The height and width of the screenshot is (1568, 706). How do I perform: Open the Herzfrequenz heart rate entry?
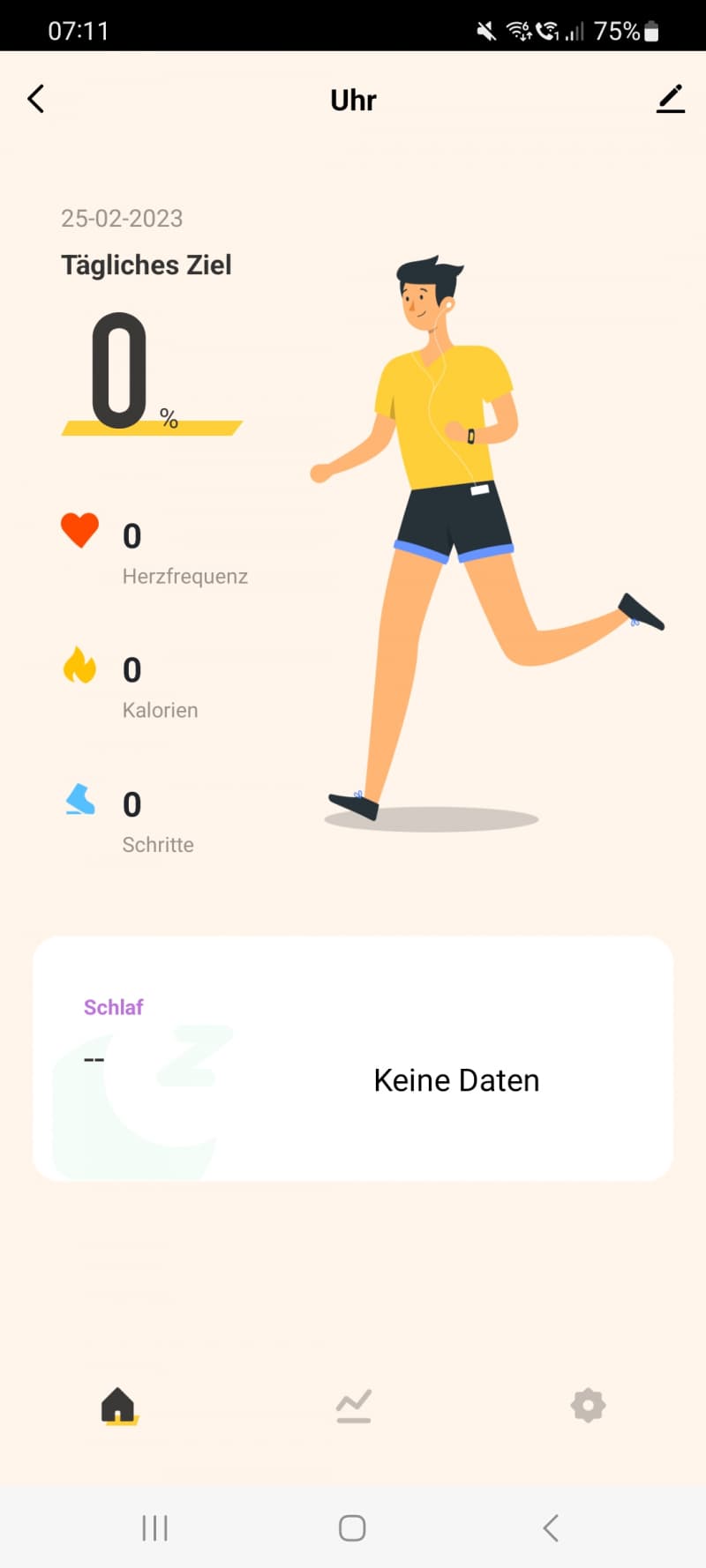[154, 550]
